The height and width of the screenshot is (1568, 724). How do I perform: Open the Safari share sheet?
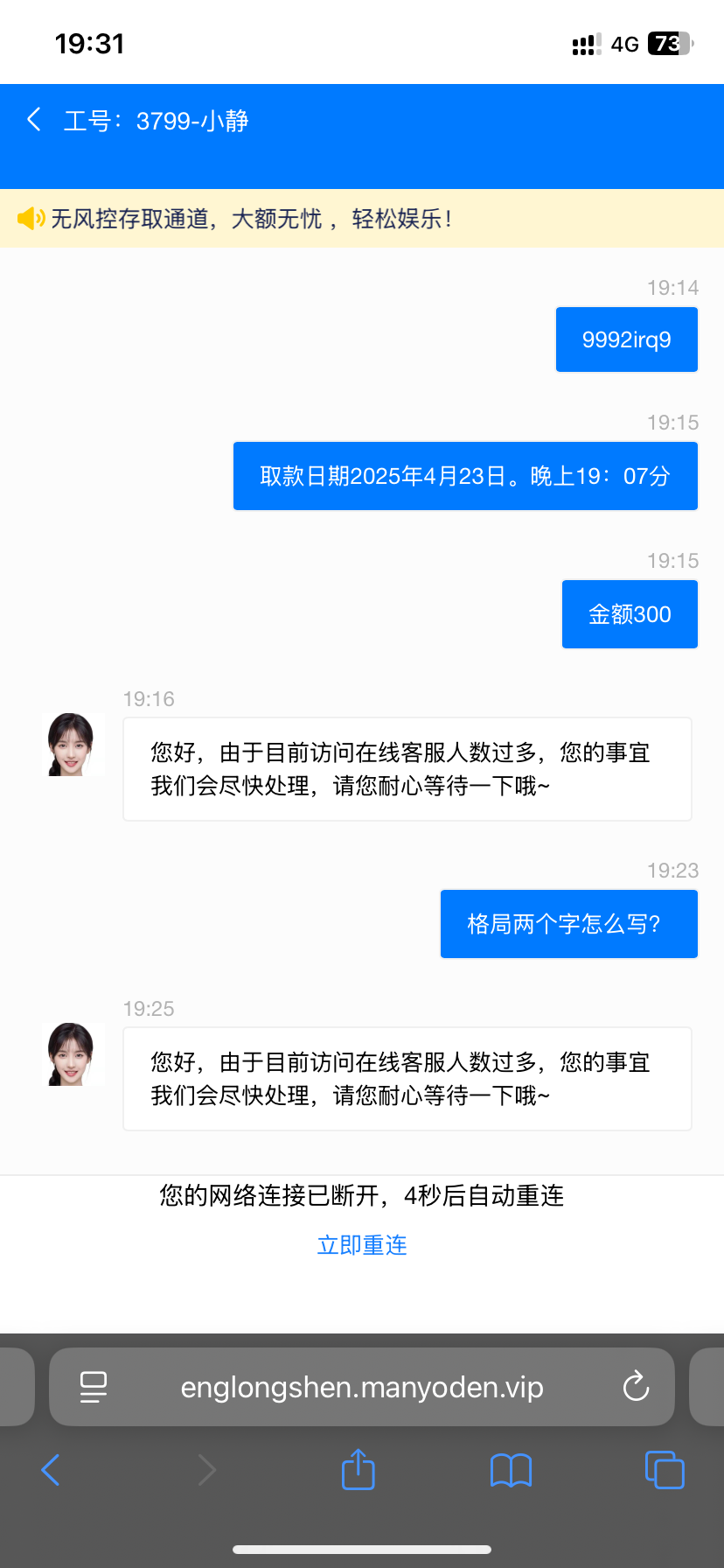click(x=358, y=1470)
